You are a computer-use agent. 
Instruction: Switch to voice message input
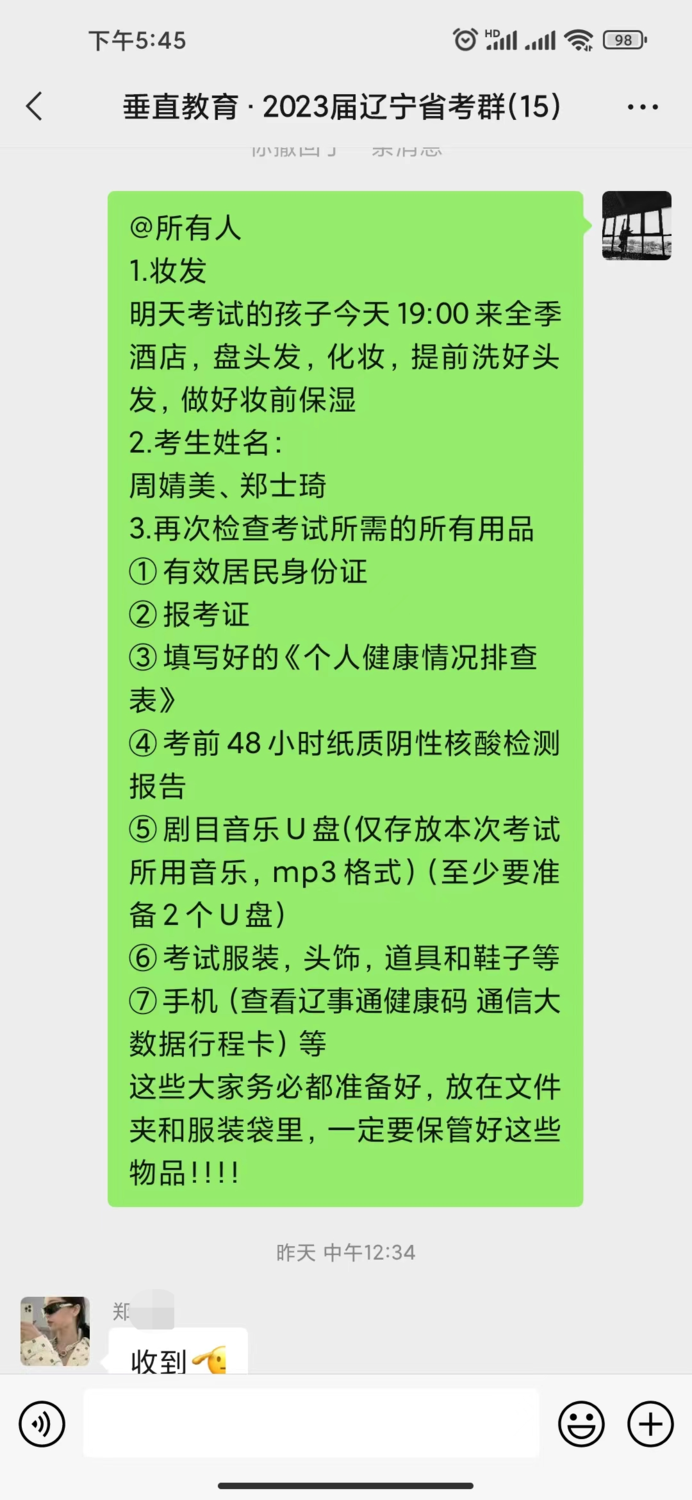click(x=42, y=1424)
